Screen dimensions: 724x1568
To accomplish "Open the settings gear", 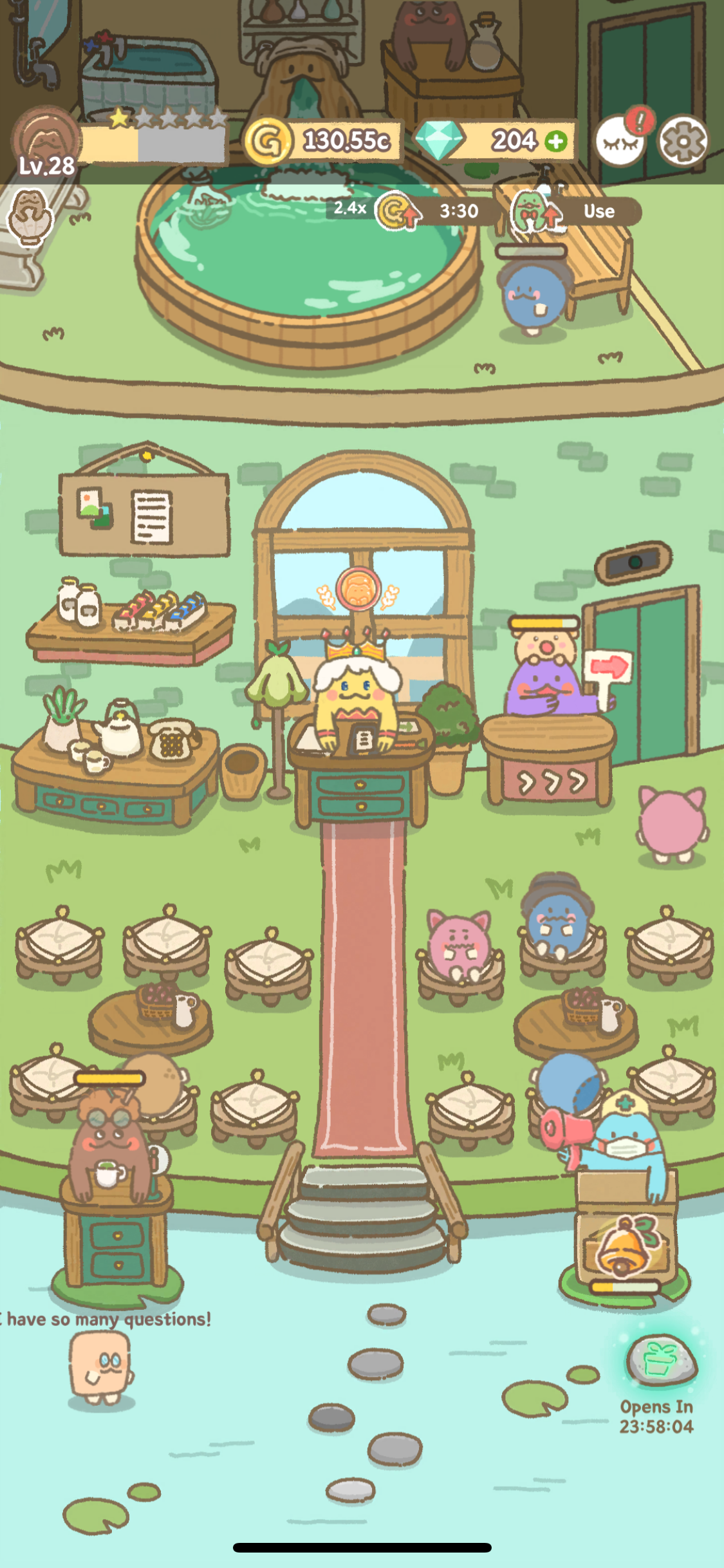I will (683, 140).
